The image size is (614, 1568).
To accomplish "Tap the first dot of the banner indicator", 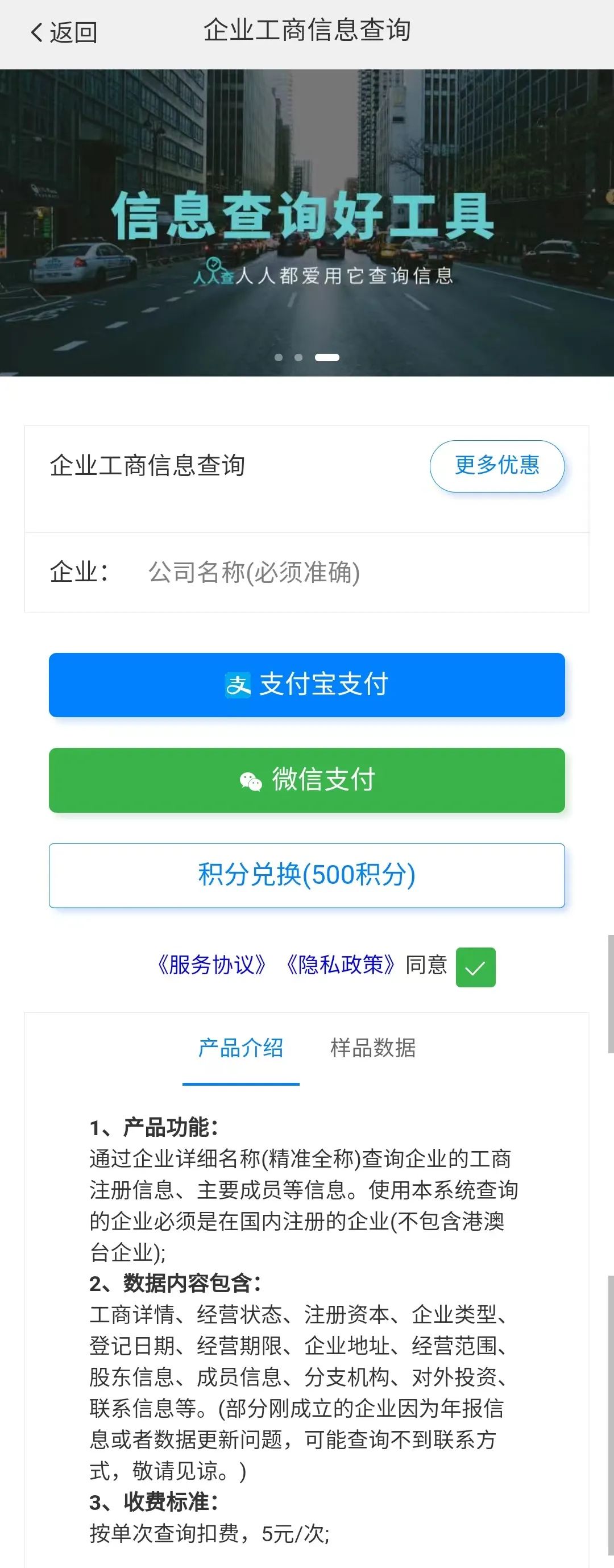I will (279, 357).
